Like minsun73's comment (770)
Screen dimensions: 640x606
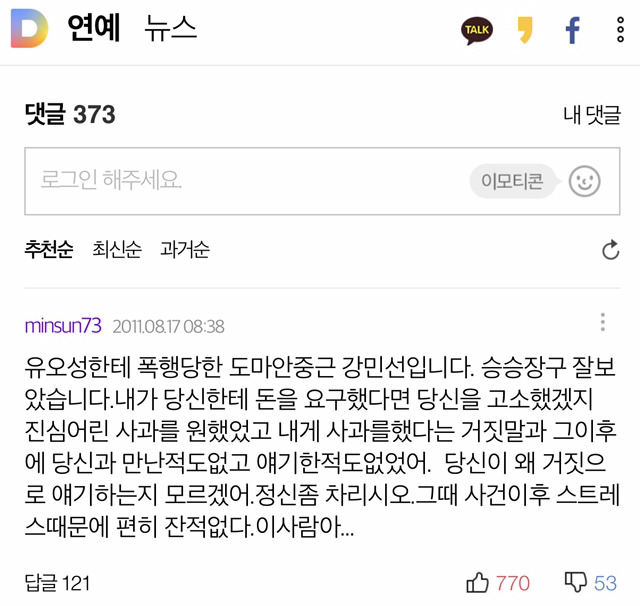497,582
